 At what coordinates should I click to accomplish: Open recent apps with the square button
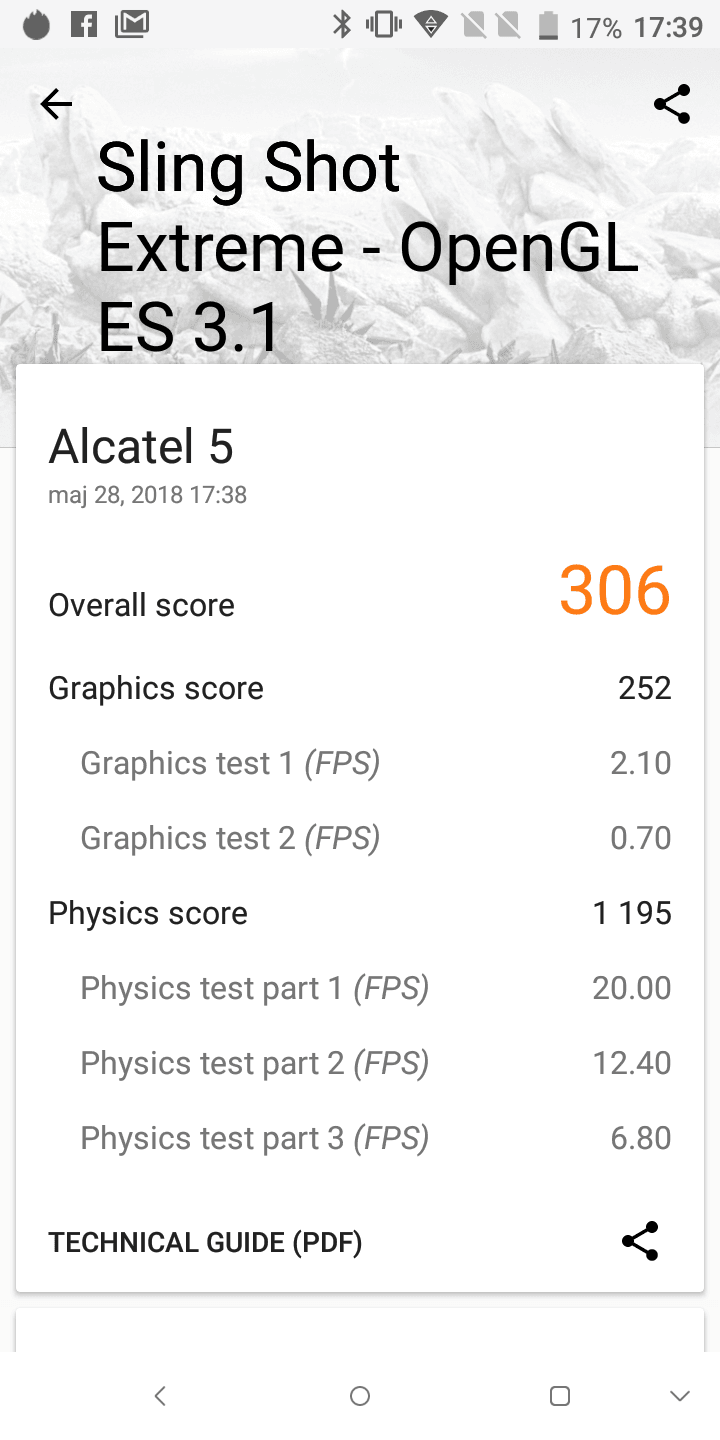pyautogui.click(x=560, y=1396)
